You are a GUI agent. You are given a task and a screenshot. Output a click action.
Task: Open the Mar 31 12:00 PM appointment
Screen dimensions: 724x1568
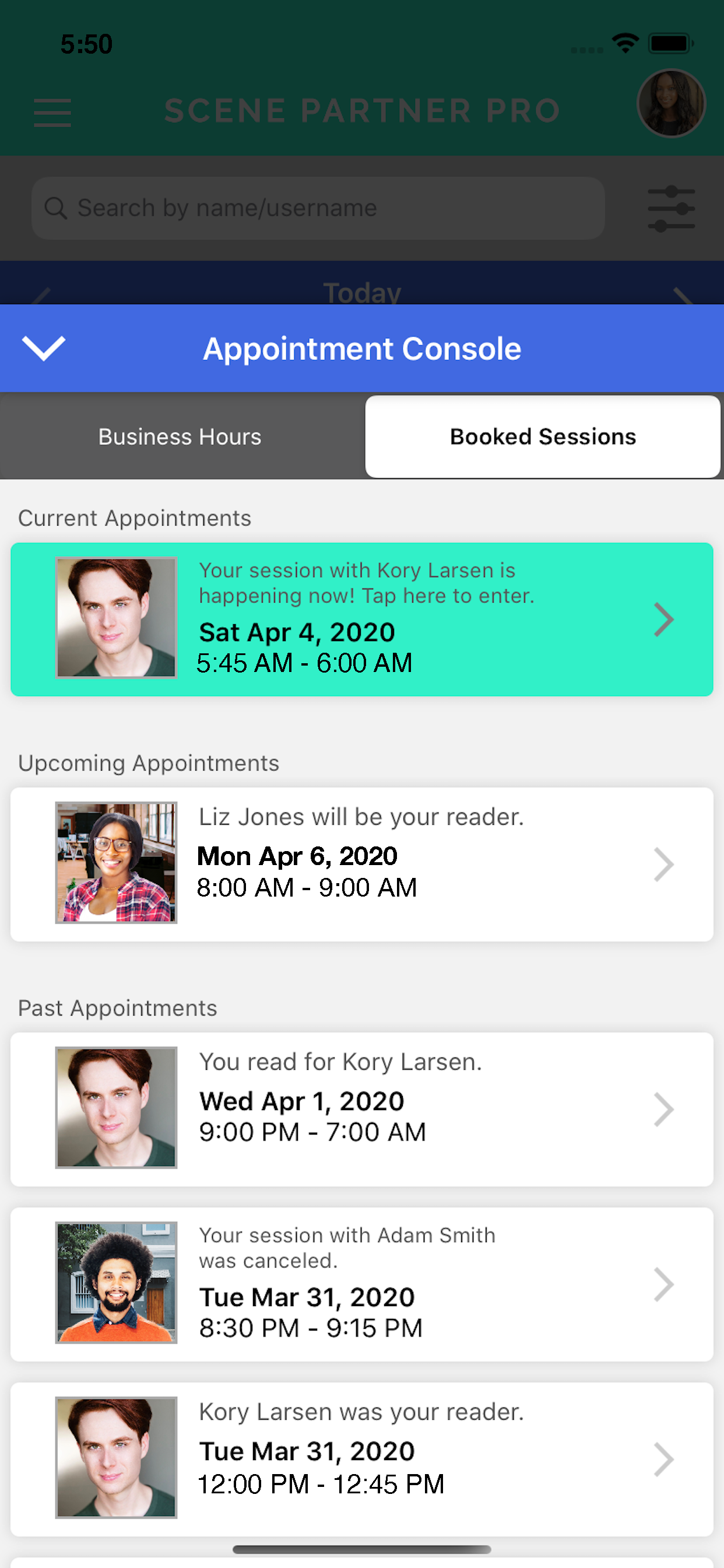[x=361, y=1458]
